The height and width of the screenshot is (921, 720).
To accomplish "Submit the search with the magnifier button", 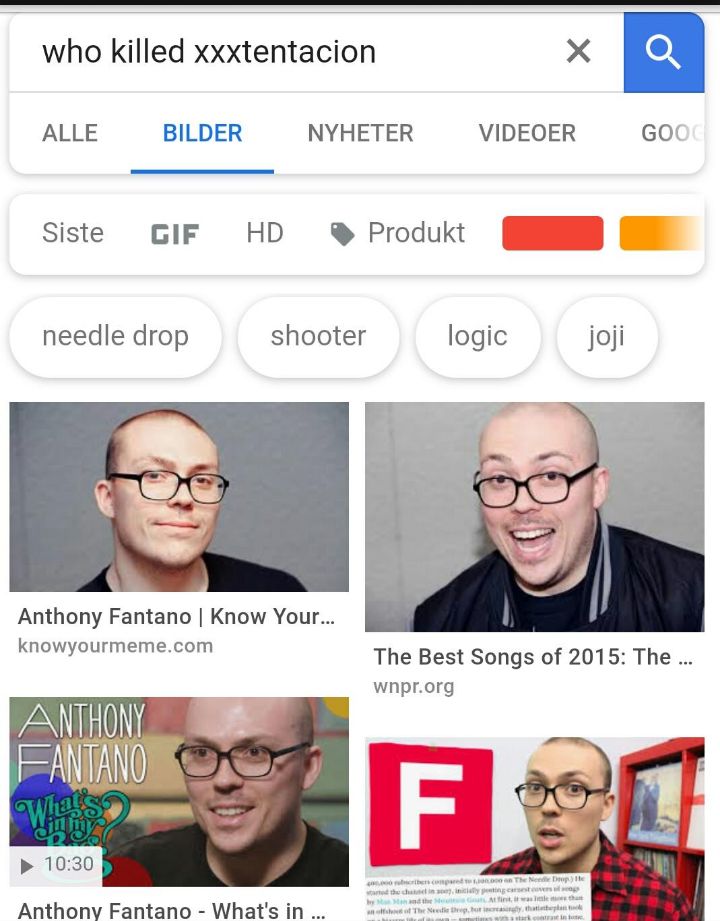I will (x=663, y=53).
